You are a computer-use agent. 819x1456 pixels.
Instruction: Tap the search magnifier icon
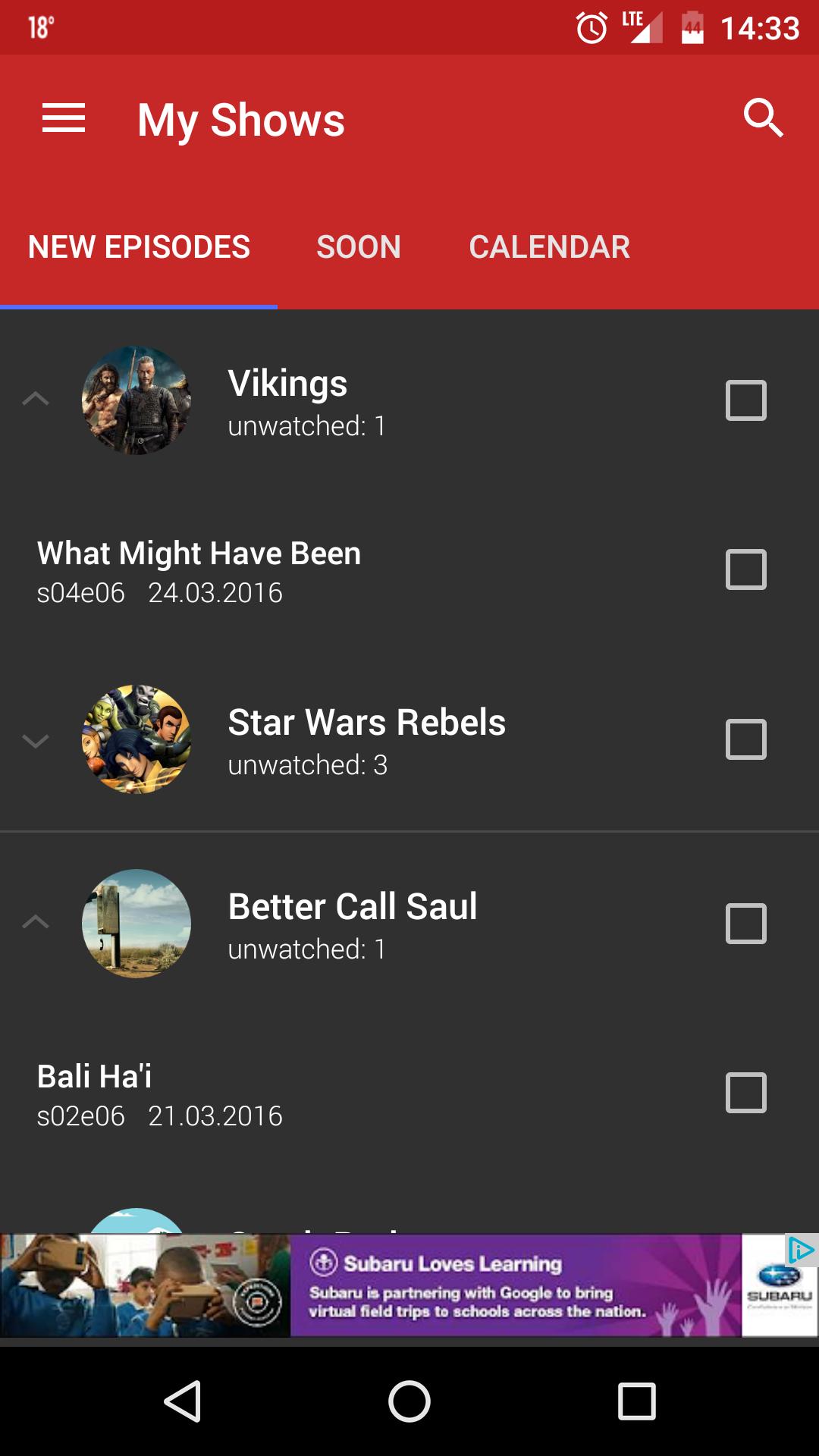pos(763,118)
